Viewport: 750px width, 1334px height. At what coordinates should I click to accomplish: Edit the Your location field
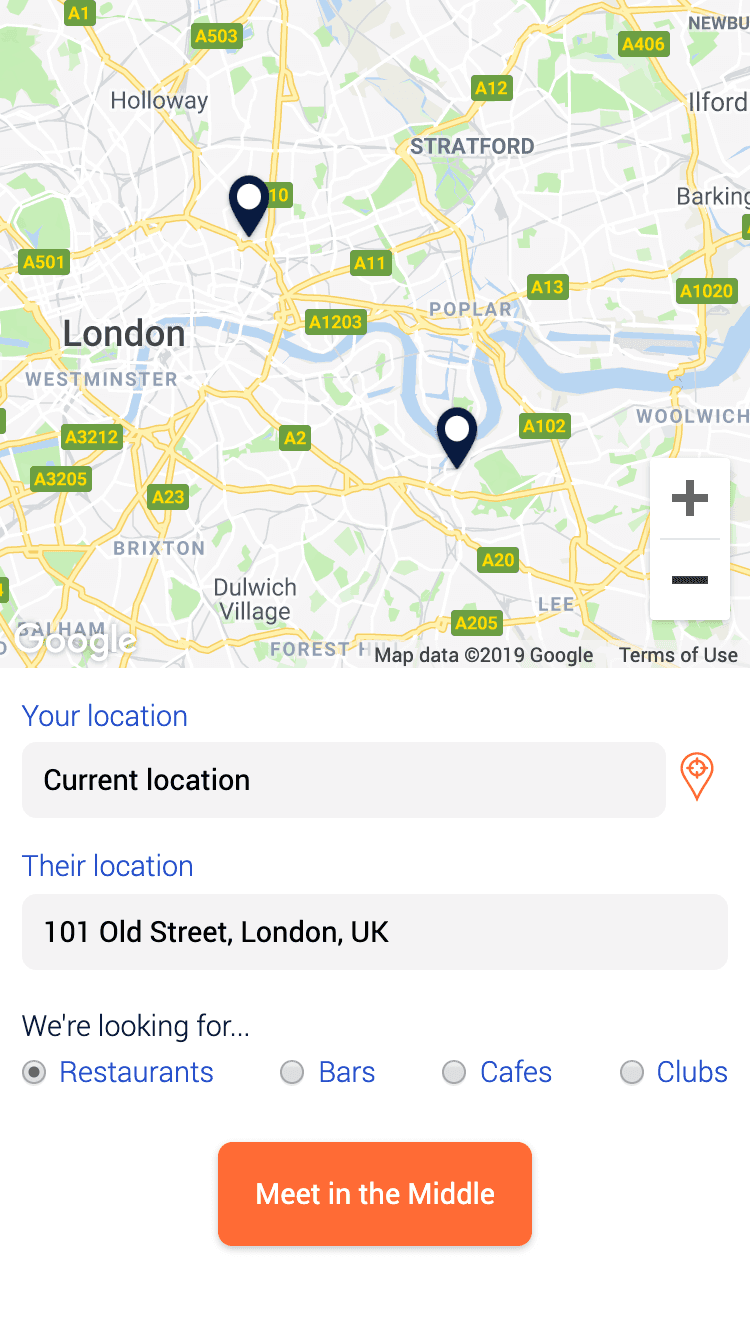(x=343, y=780)
